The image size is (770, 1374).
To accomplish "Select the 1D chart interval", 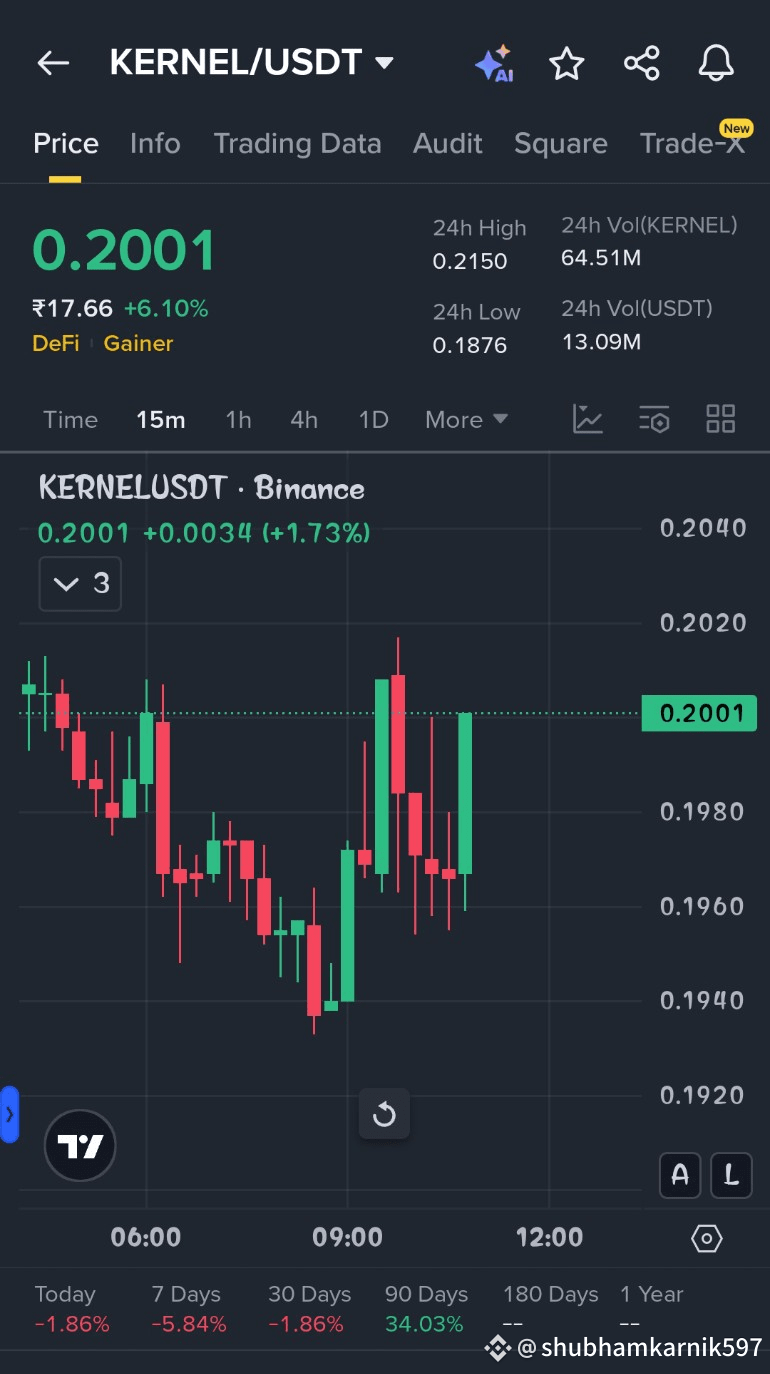I will [x=373, y=420].
